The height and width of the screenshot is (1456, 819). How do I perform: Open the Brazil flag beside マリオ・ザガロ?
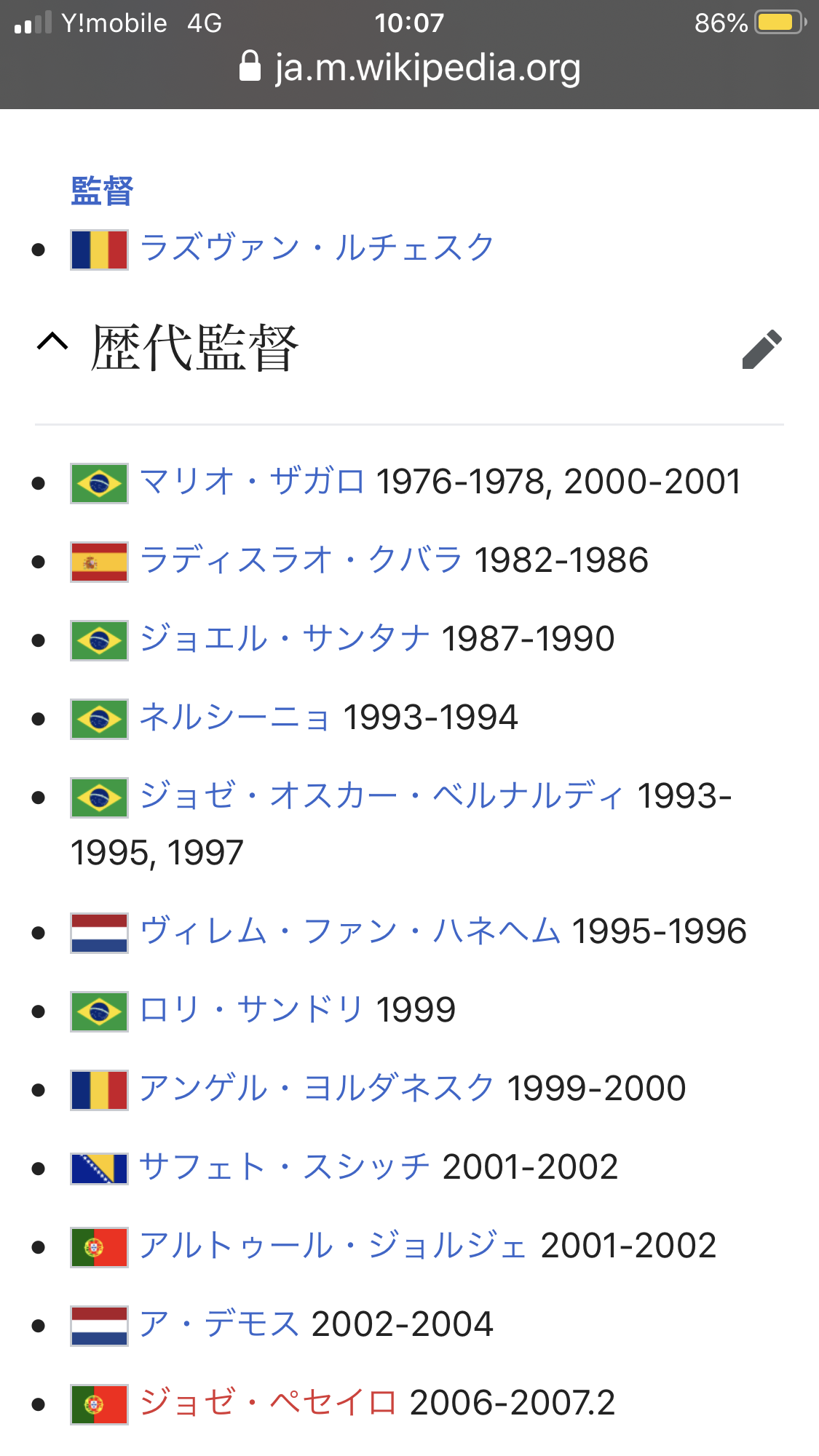[x=99, y=483]
